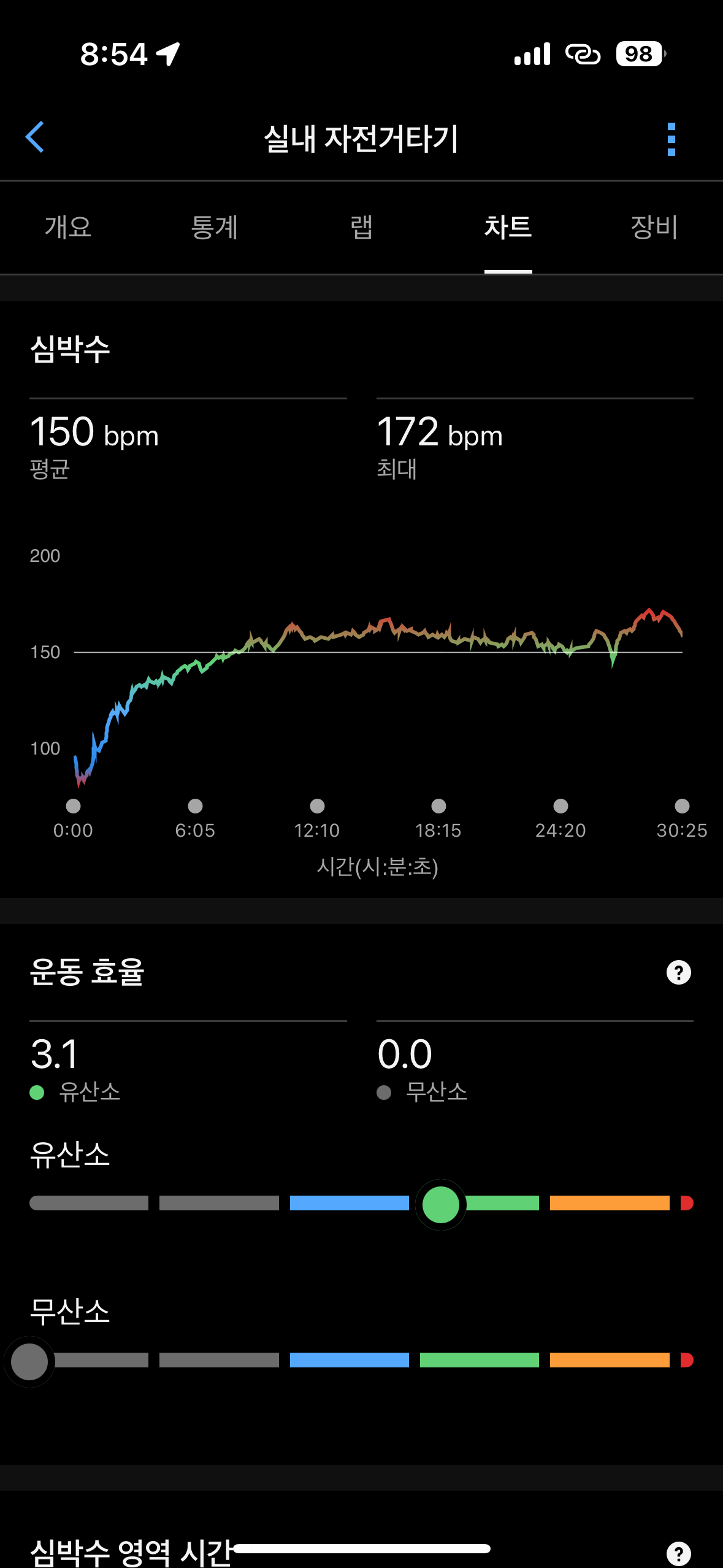Screen dimensions: 723x1568
Task: Open the three-dot overflow menu
Action: tap(672, 137)
